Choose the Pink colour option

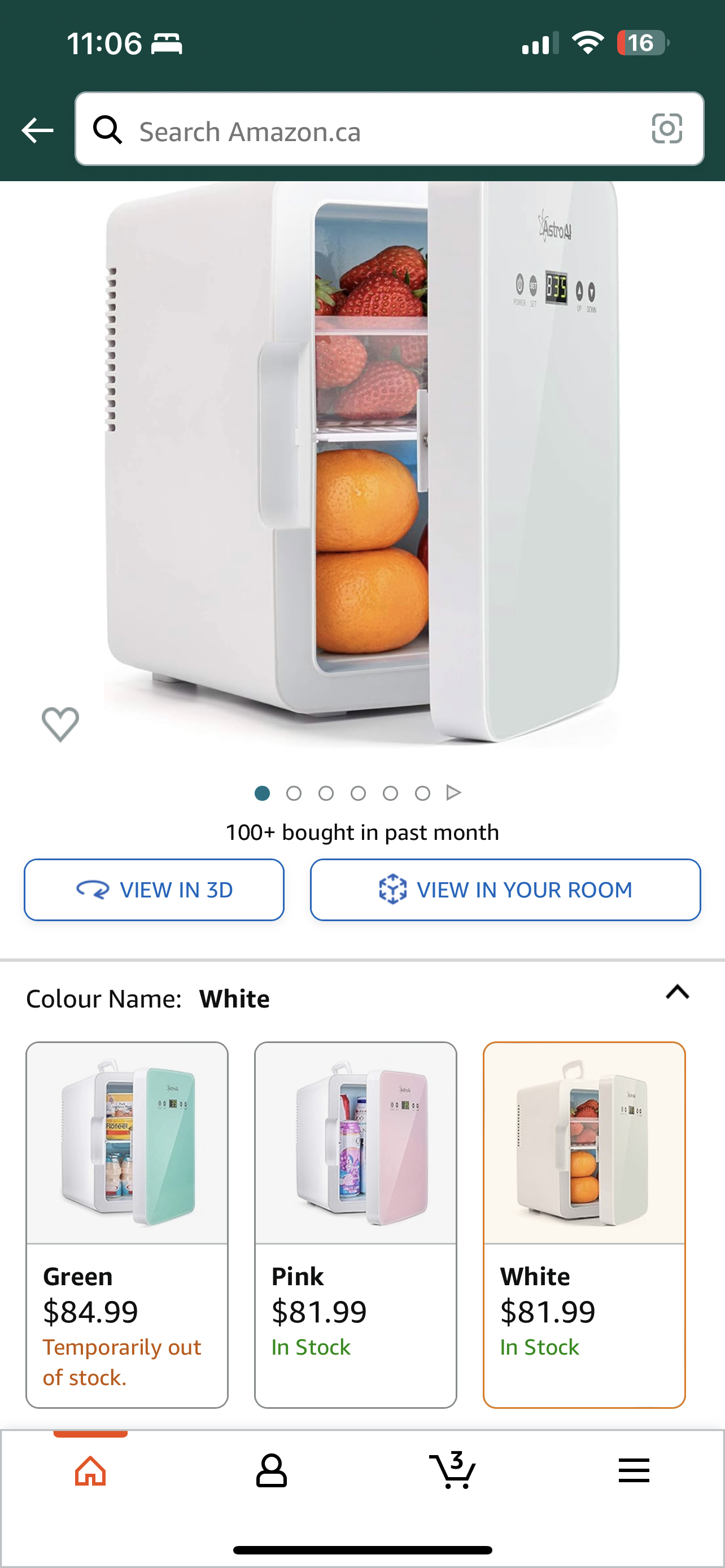pyautogui.click(x=356, y=1225)
